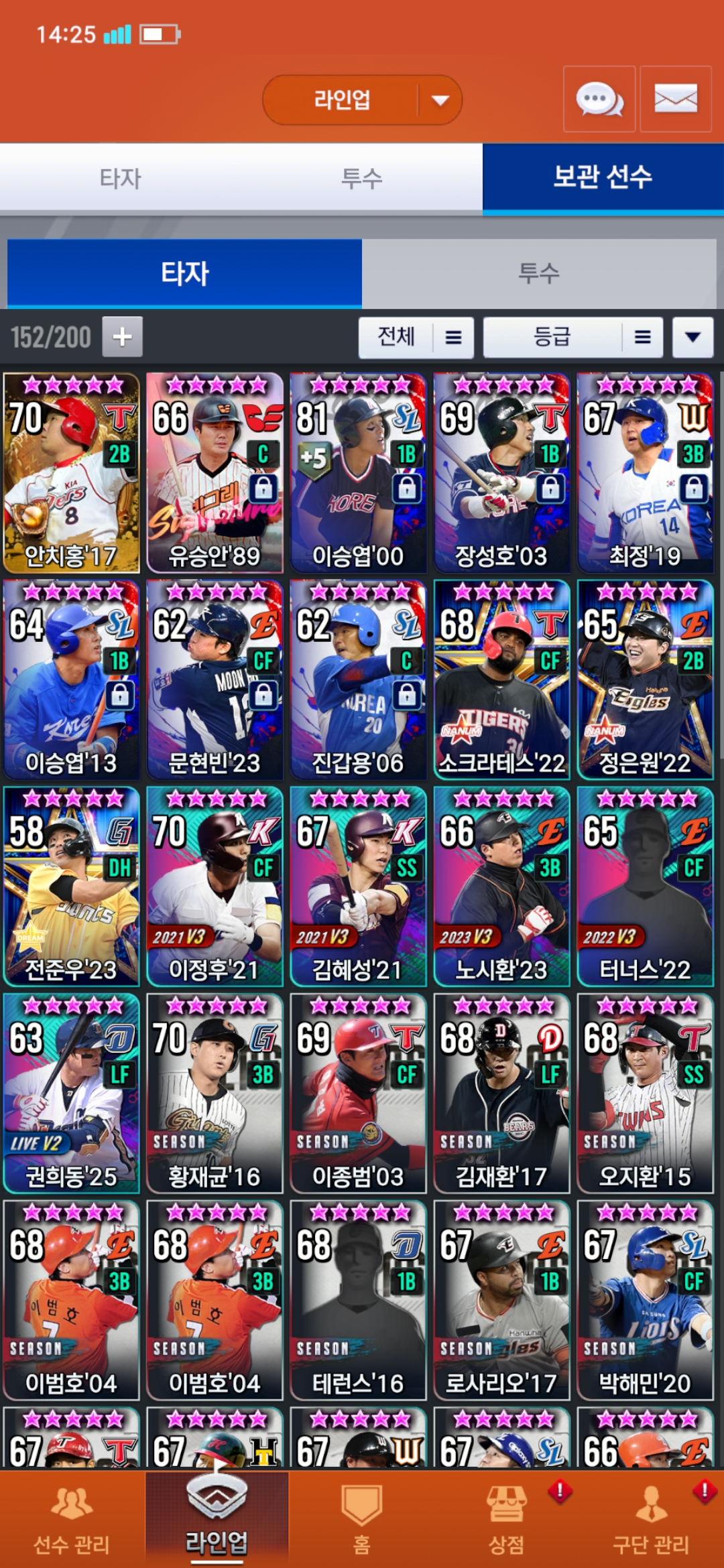724x1568 pixels.
Task: Select the 박해민'20 season card
Action: click(x=645, y=1299)
